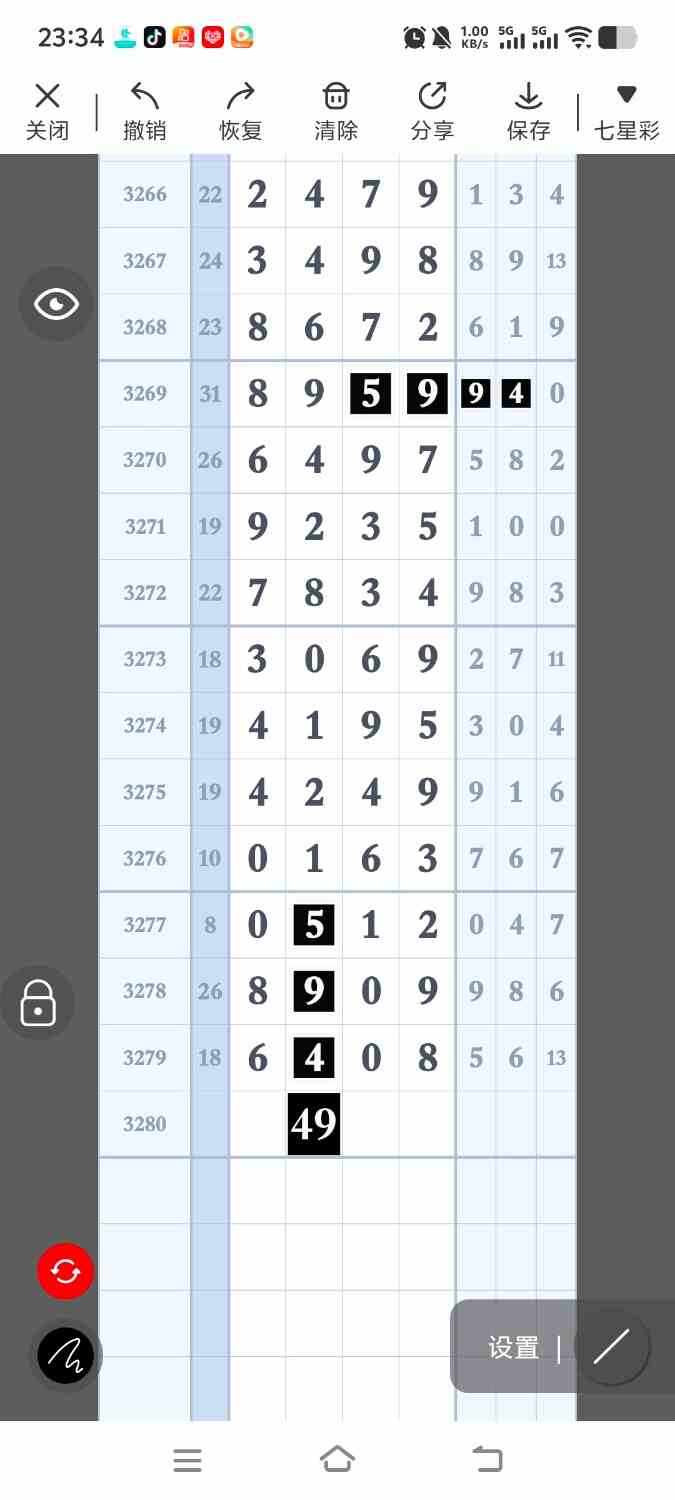Select the freehand scribble pen

coord(66,1356)
